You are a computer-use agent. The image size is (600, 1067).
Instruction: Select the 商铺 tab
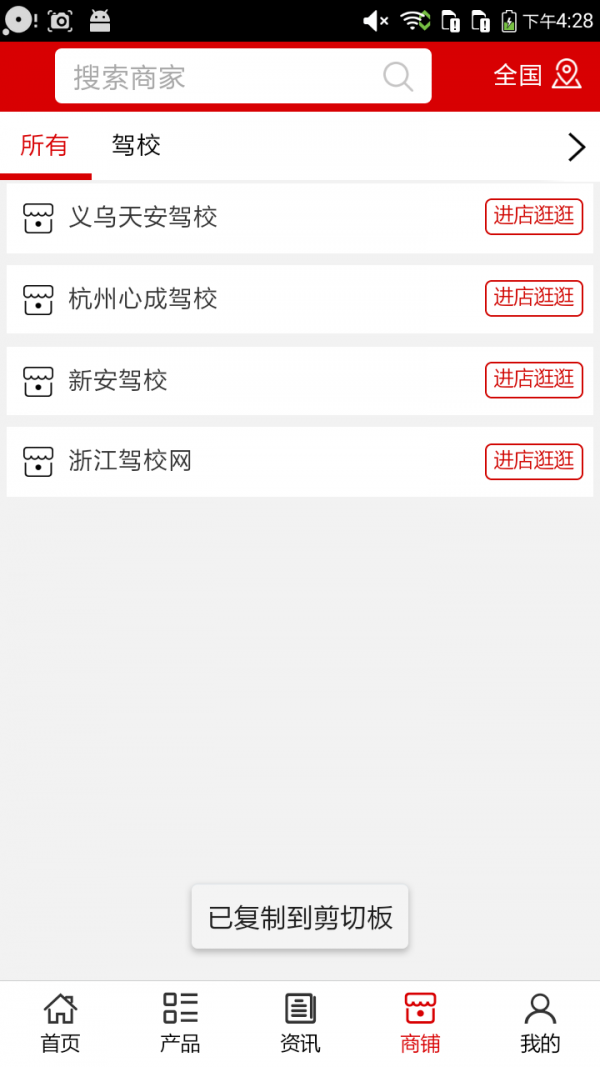coord(420,1023)
